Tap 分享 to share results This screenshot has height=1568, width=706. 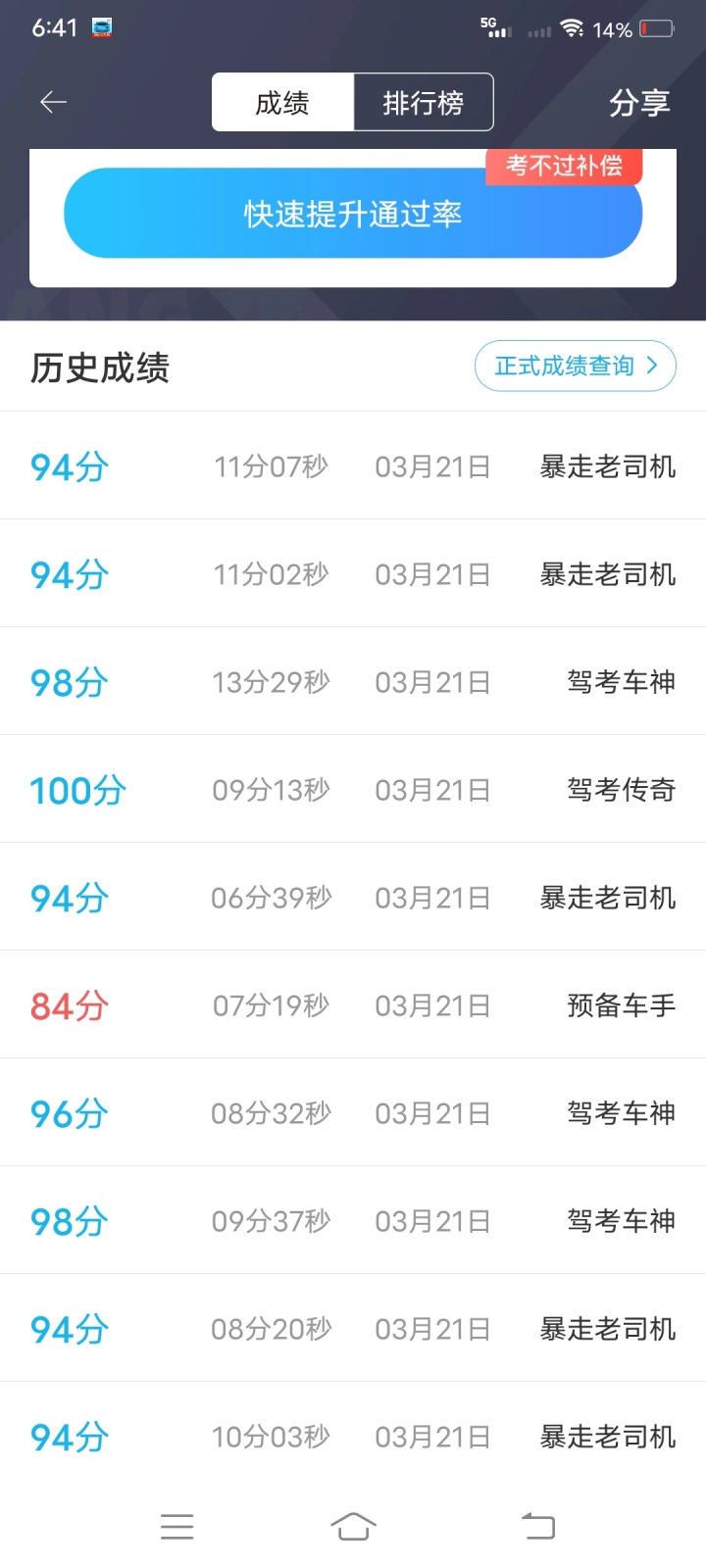click(639, 102)
